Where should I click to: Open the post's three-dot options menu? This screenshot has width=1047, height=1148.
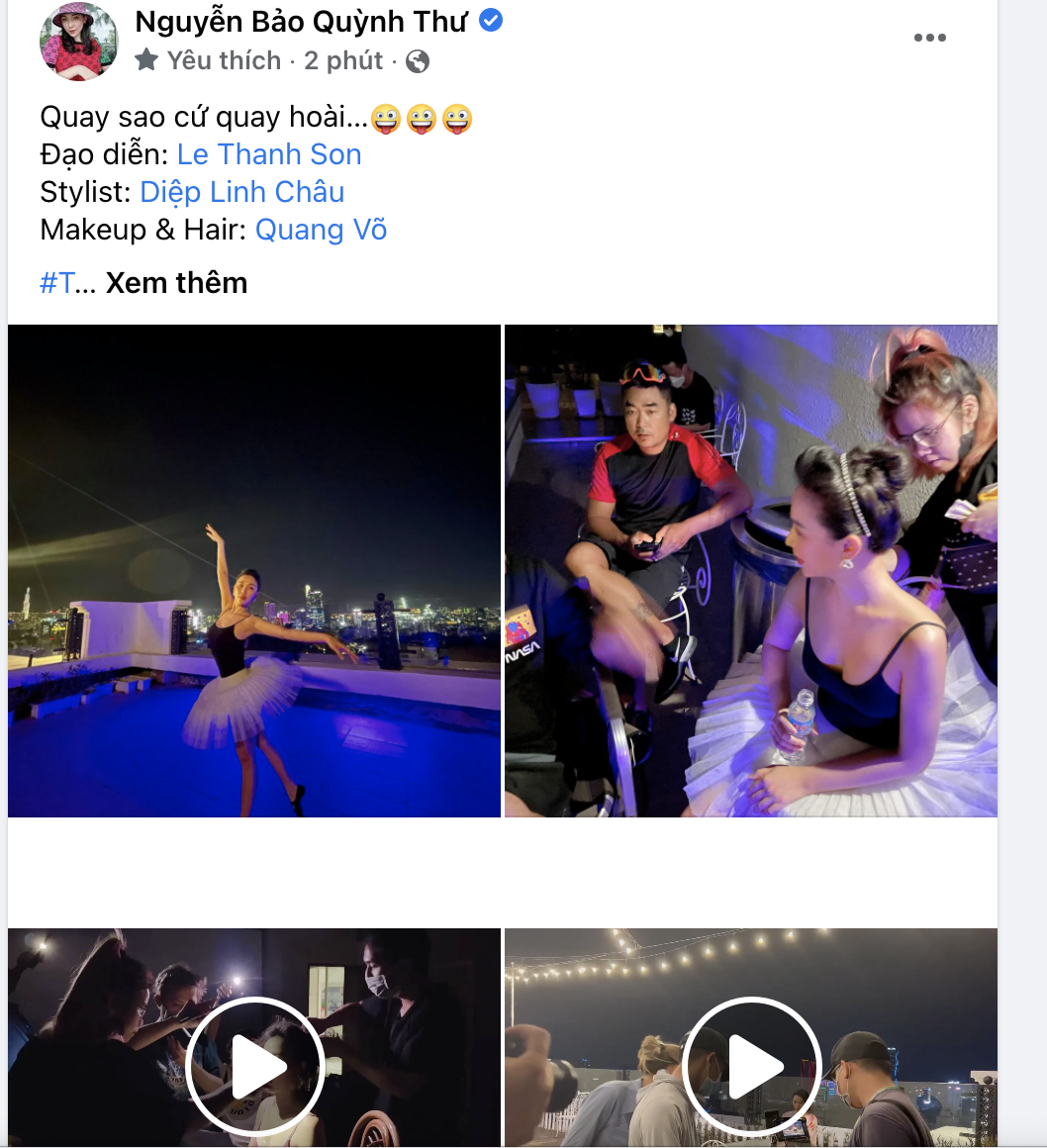coord(929,39)
